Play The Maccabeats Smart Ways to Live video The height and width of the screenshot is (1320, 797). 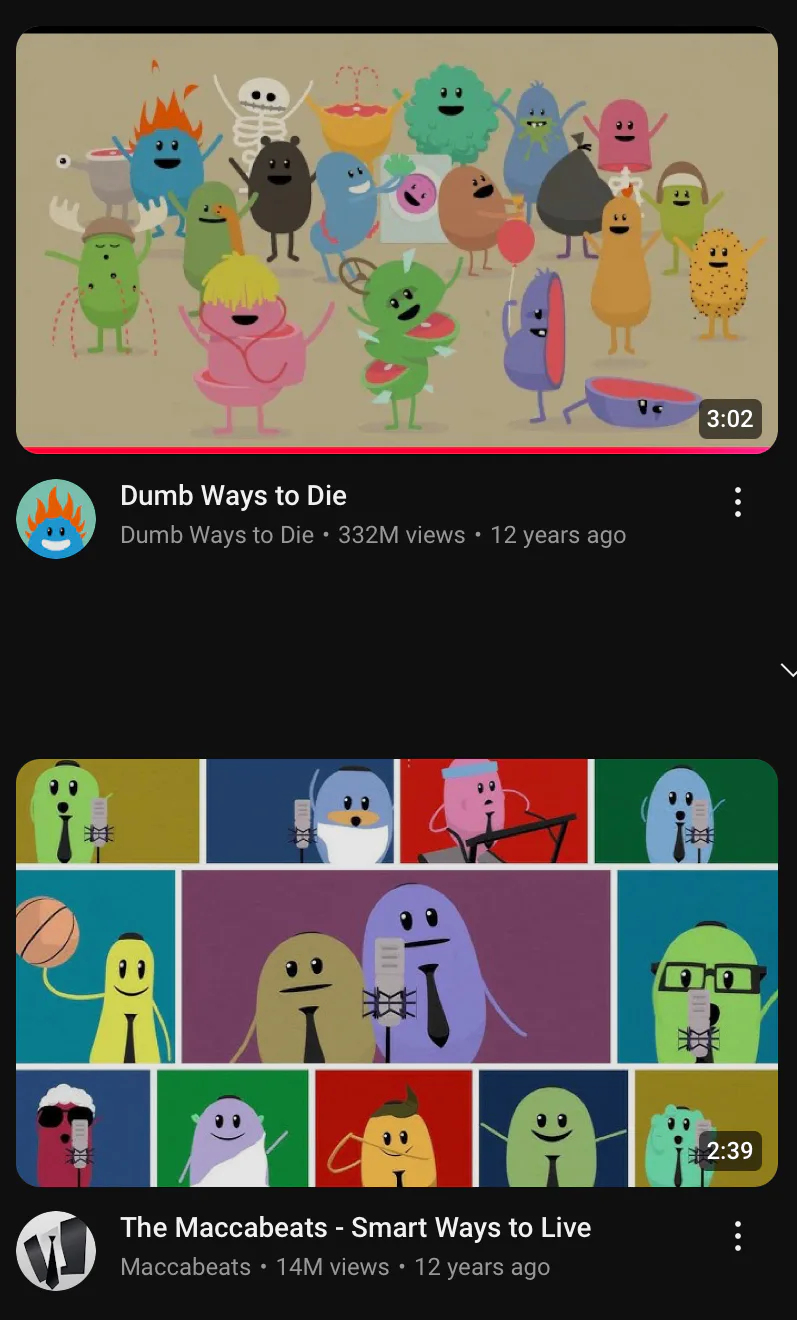(397, 972)
